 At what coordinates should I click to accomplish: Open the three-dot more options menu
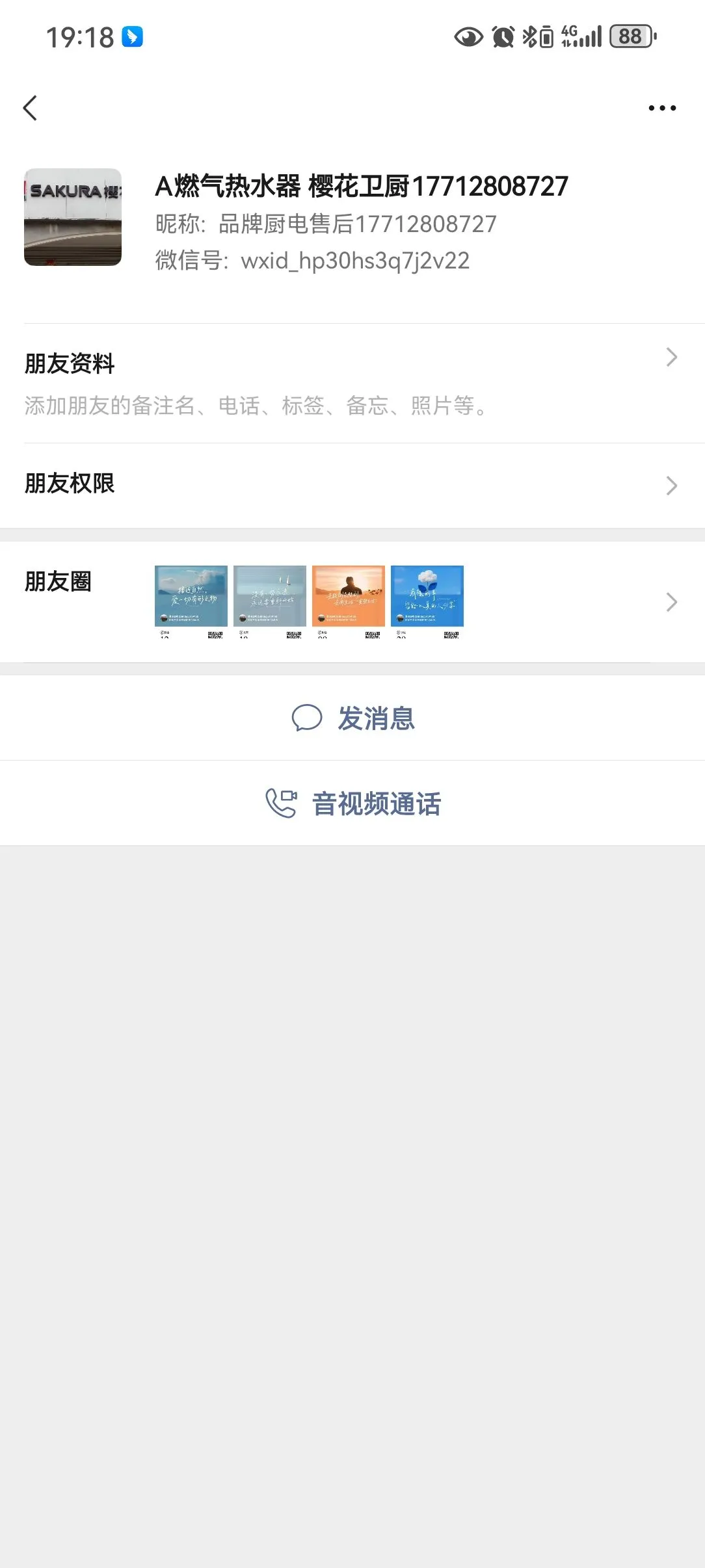pyautogui.click(x=661, y=108)
